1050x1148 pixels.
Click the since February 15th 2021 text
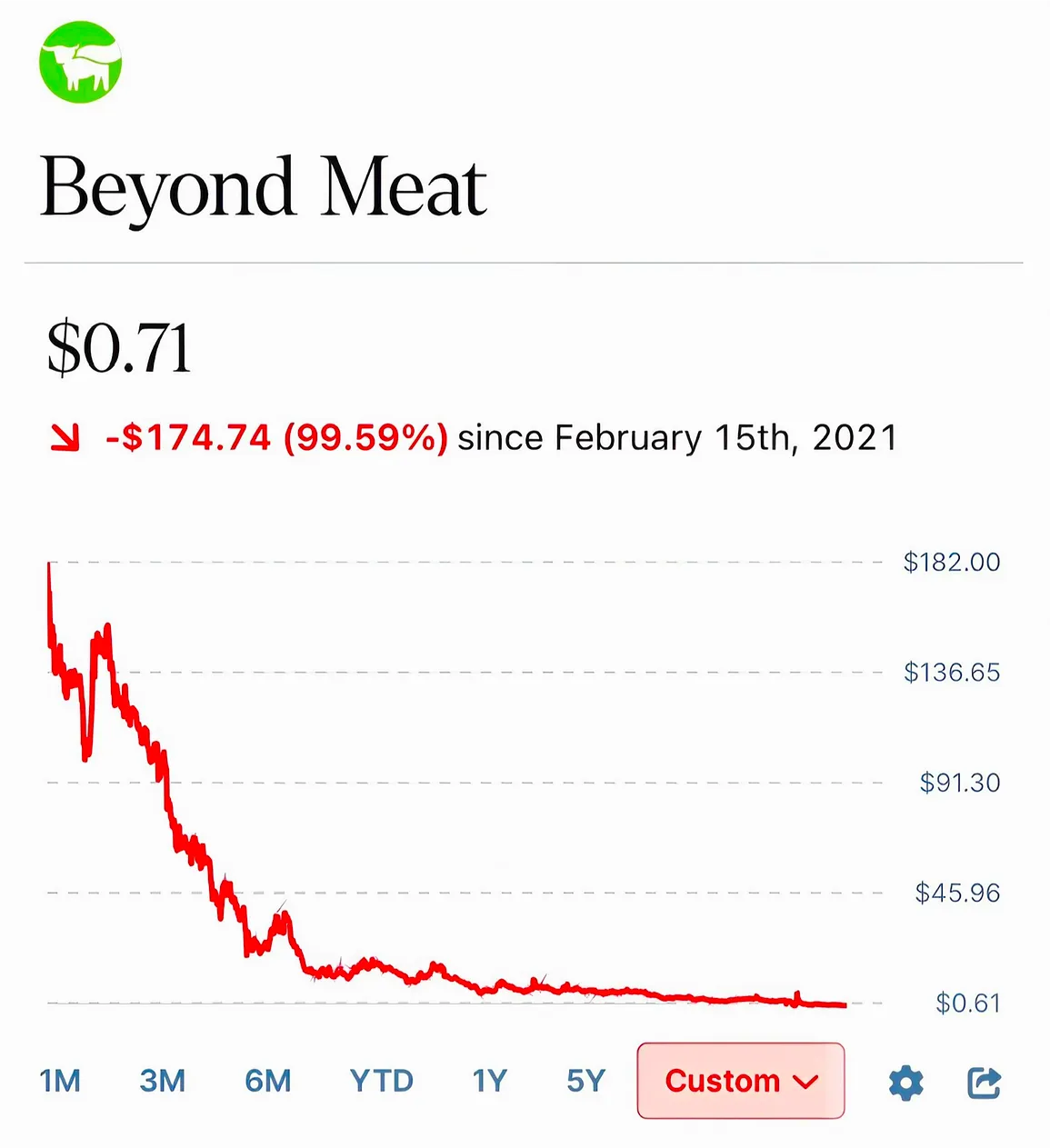coord(678,437)
